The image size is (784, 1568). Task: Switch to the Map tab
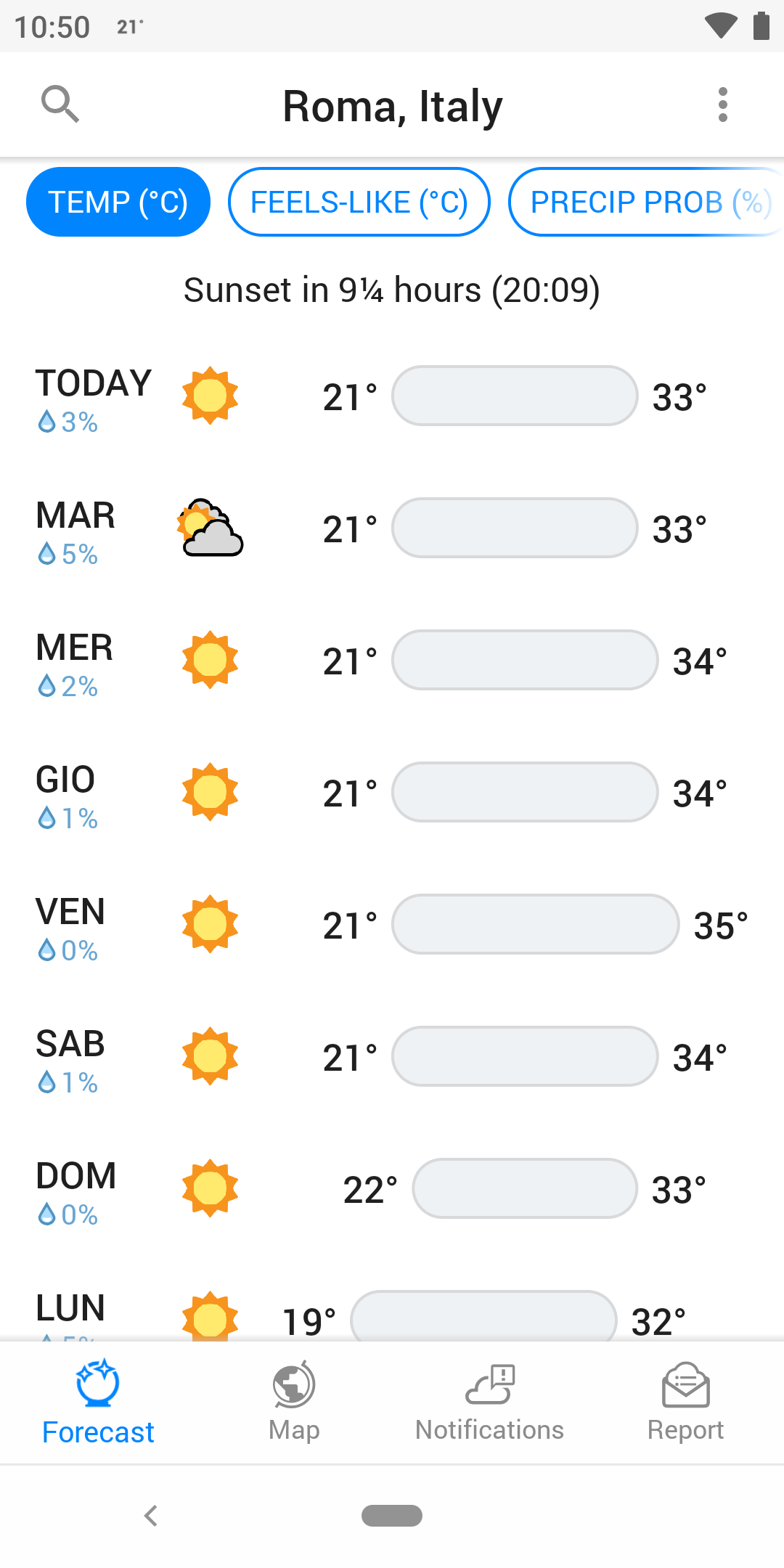294,1402
